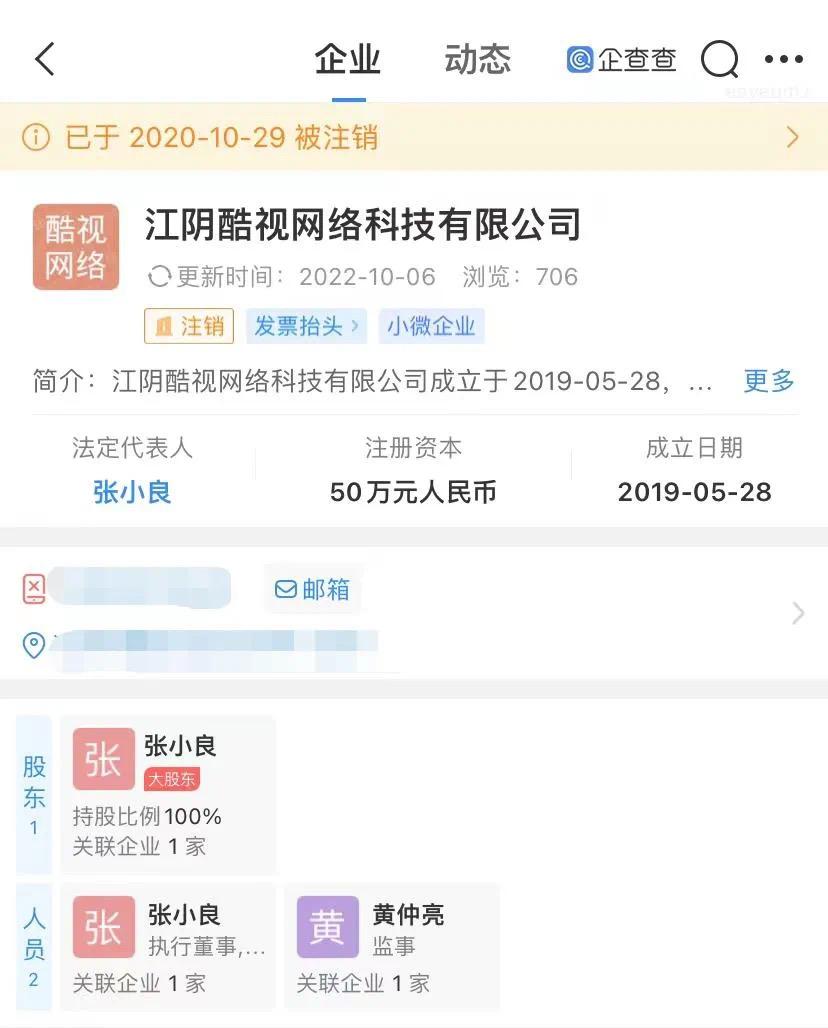This screenshot has width=828, height=1028.
Task: Go back using the arrow icon
Action: [44, 60]
